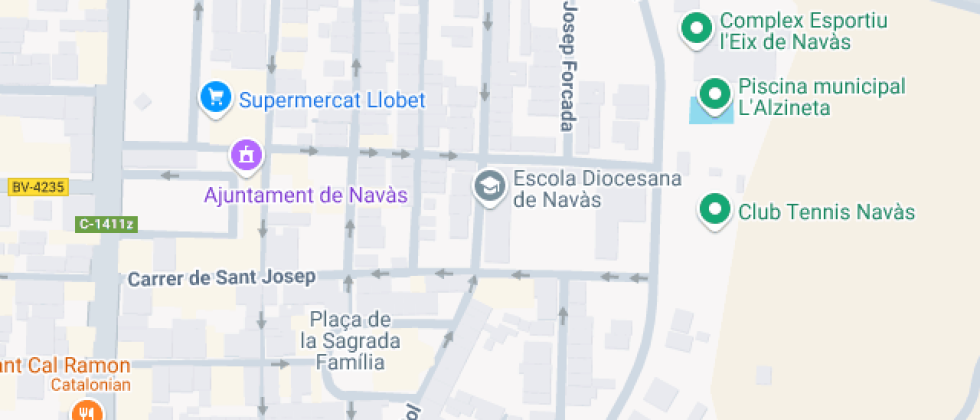Select Piscina municipal L'Alzineta pin
Viewport: 980px width, 420px height.
click(x=714, y=94)
